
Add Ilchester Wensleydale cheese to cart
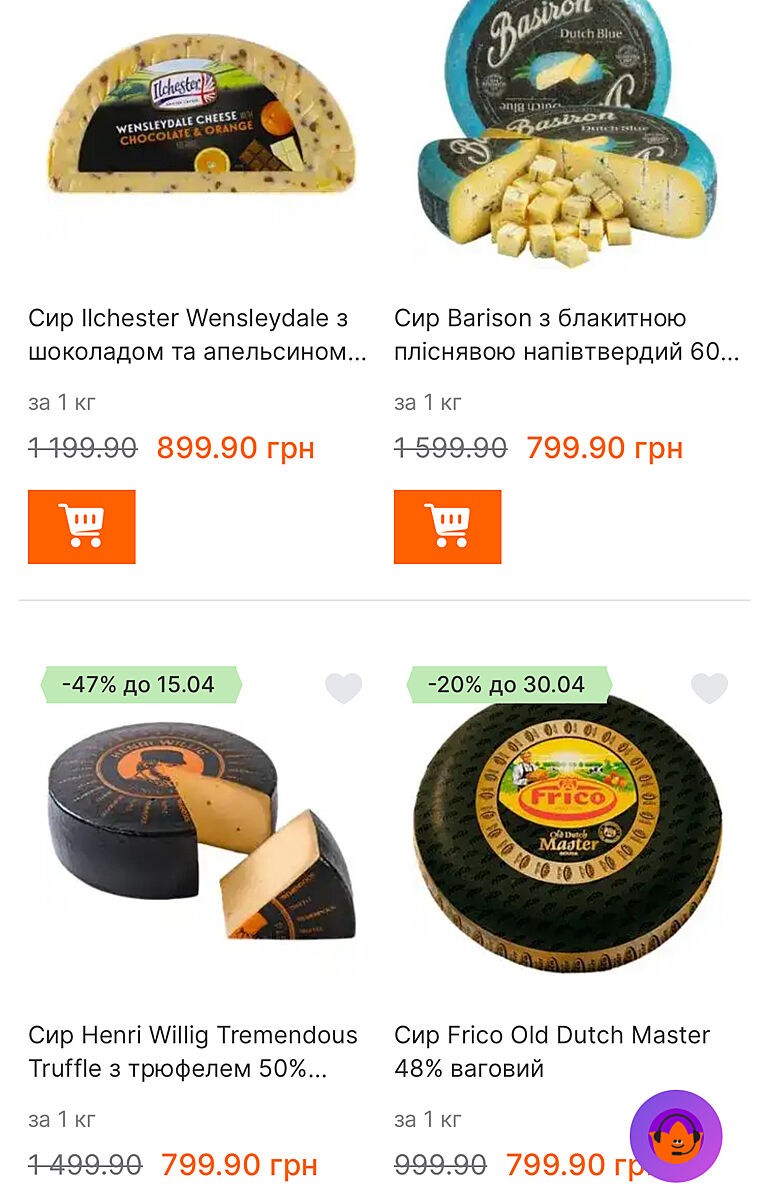coord(81,527)
